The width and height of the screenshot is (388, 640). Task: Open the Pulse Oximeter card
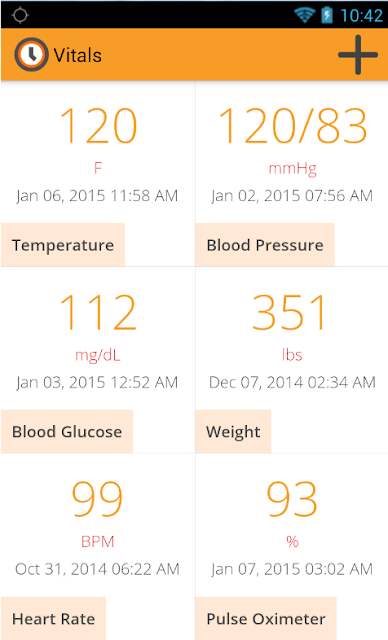[292, 547]
